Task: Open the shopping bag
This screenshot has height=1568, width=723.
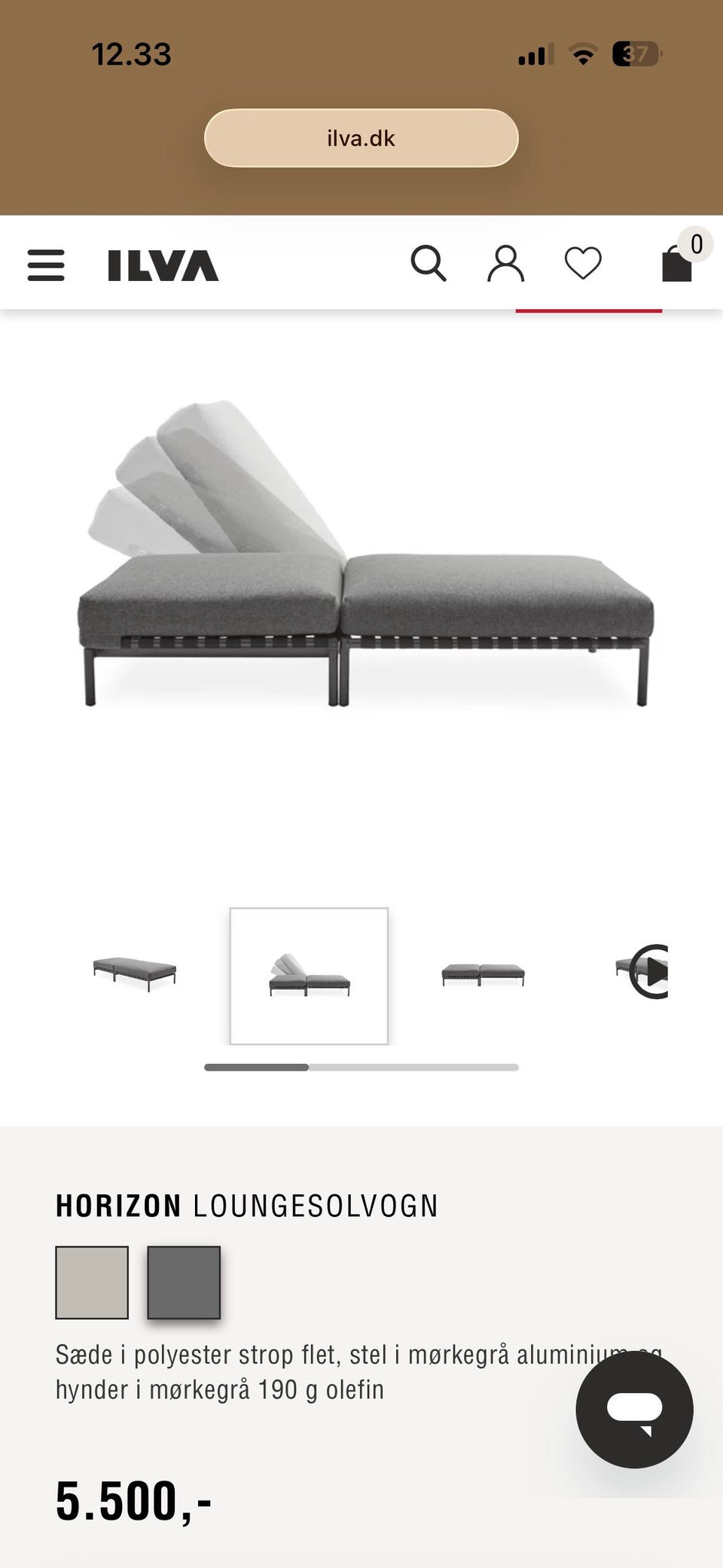Action: (677, 264)
